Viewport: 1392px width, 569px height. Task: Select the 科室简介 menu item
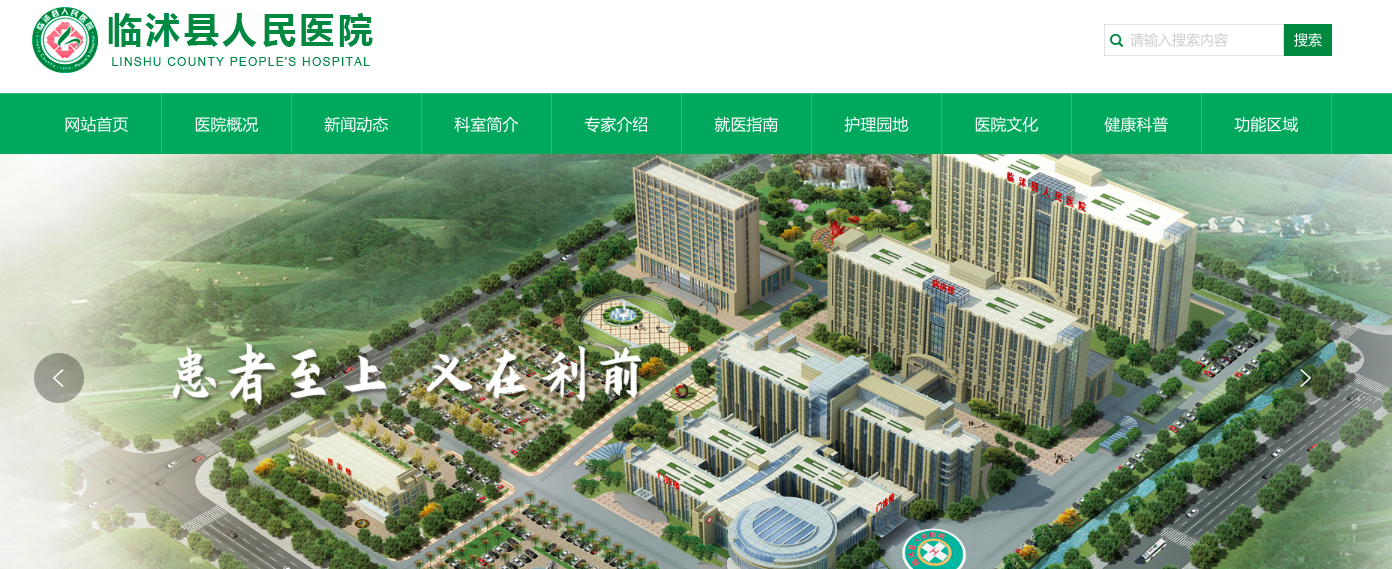click(x=486, y=125)
